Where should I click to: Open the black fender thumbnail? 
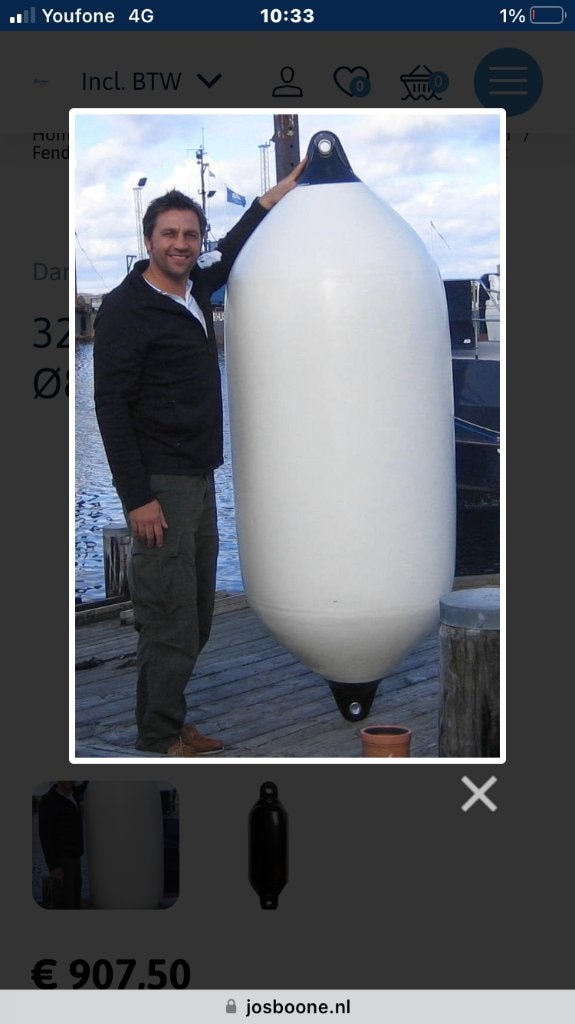(268, 845)
